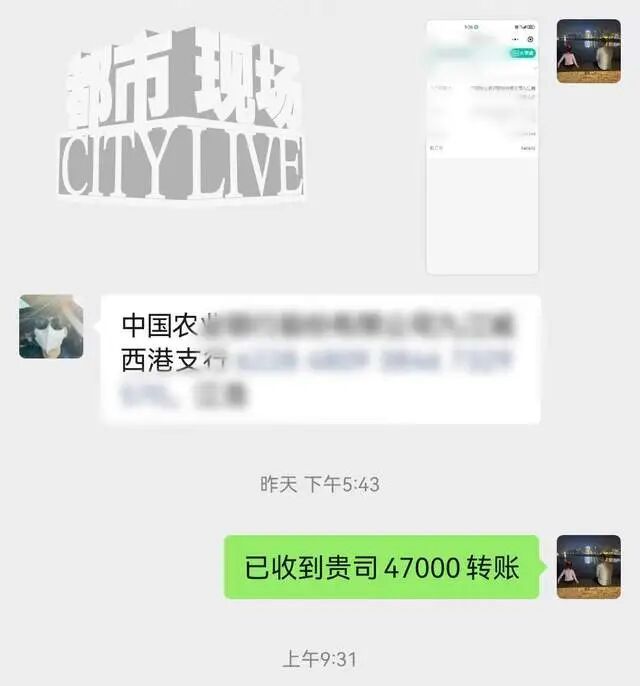The width and height of the screenshot is (640, 686).
Task: Open the avatar beside the sent screenshot image
Action: 588,51
